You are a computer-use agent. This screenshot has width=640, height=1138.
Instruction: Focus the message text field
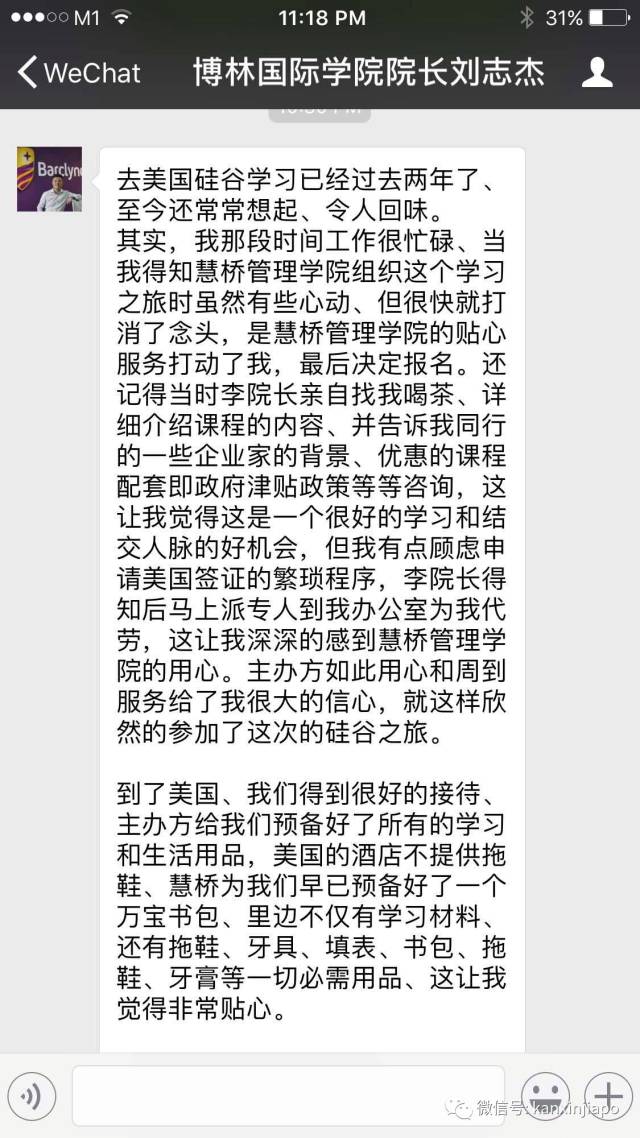pos(288,1097)
